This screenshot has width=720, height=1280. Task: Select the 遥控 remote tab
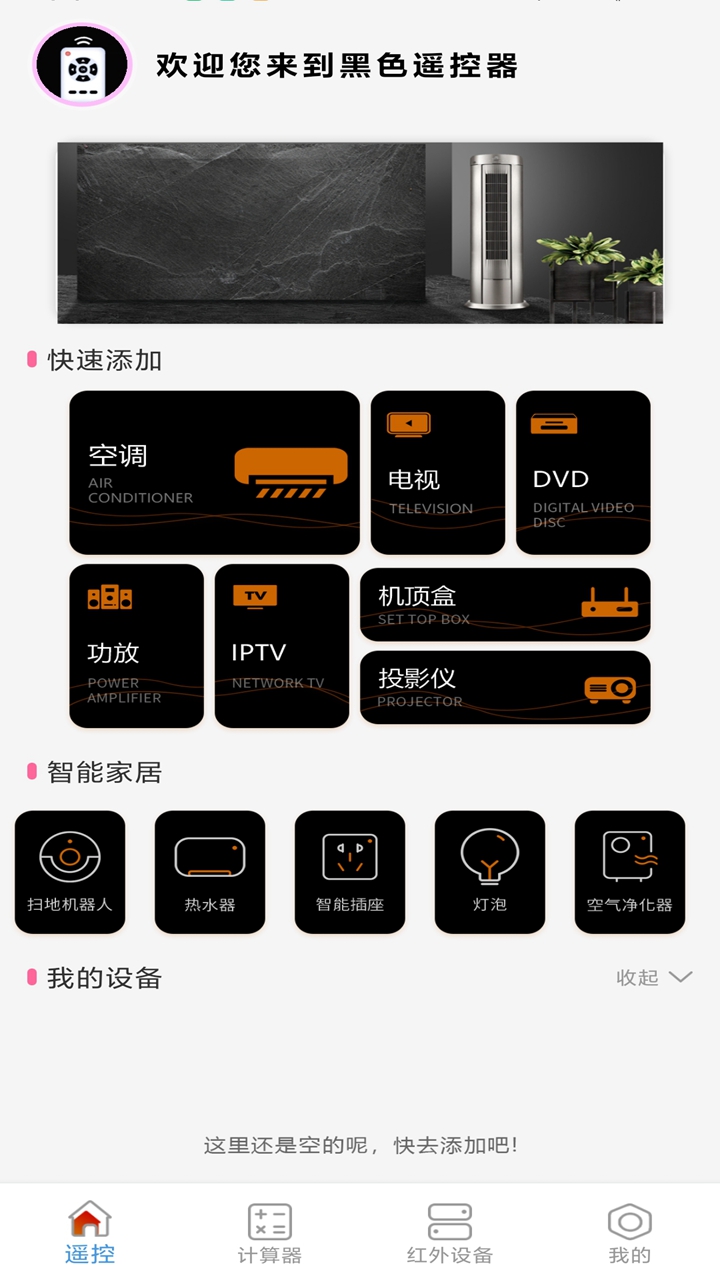[x=88, y=1232]
